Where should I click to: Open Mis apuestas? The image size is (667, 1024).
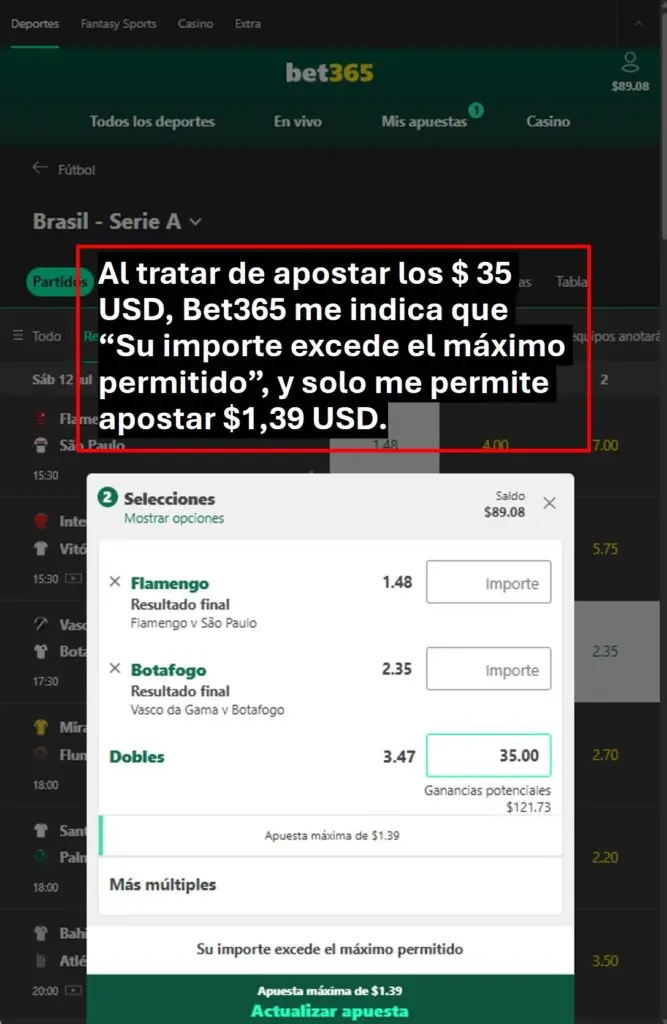424,121
